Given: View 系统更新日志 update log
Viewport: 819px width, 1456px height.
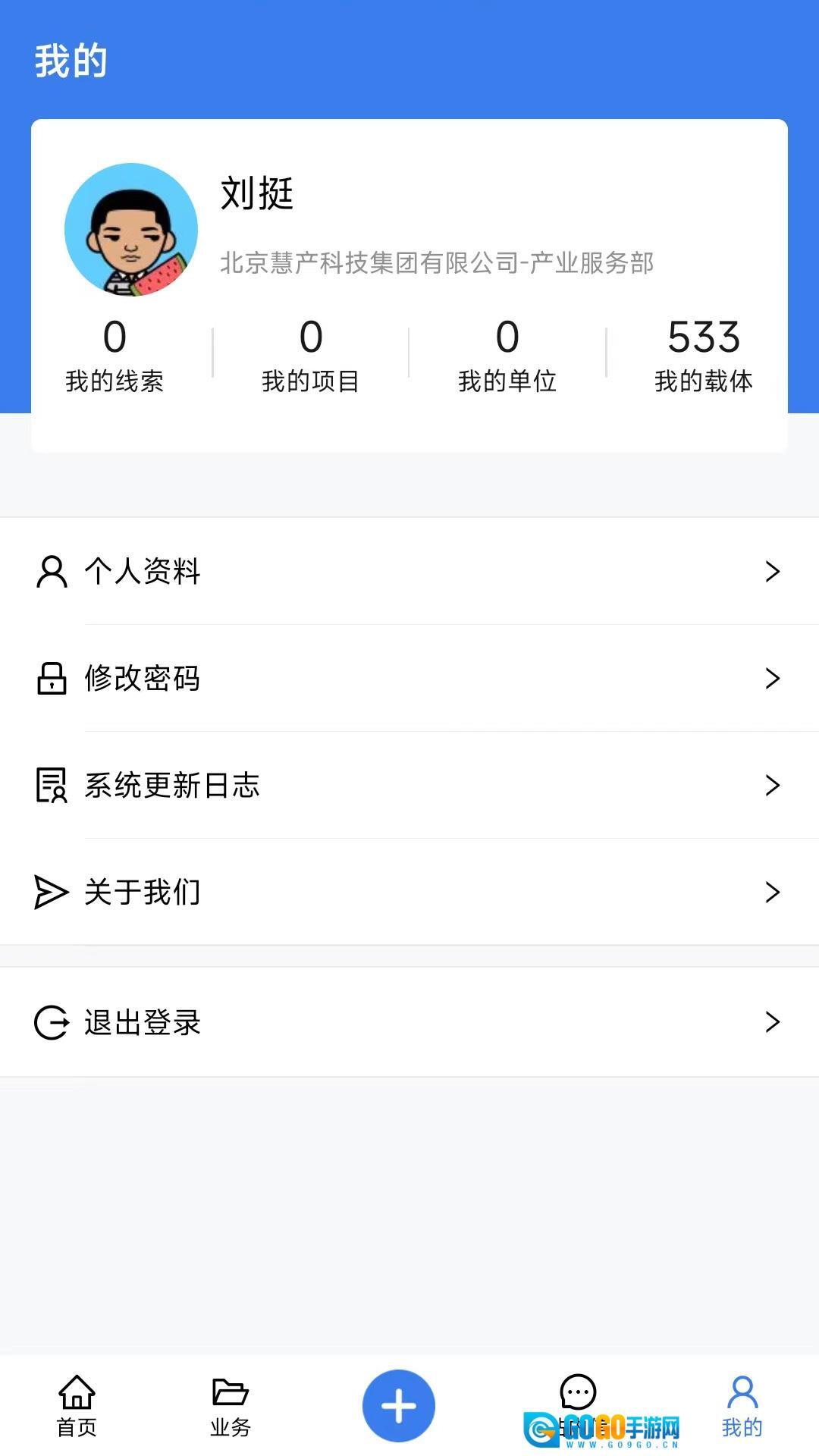Looking at the screenshot, I should (409, 785).
